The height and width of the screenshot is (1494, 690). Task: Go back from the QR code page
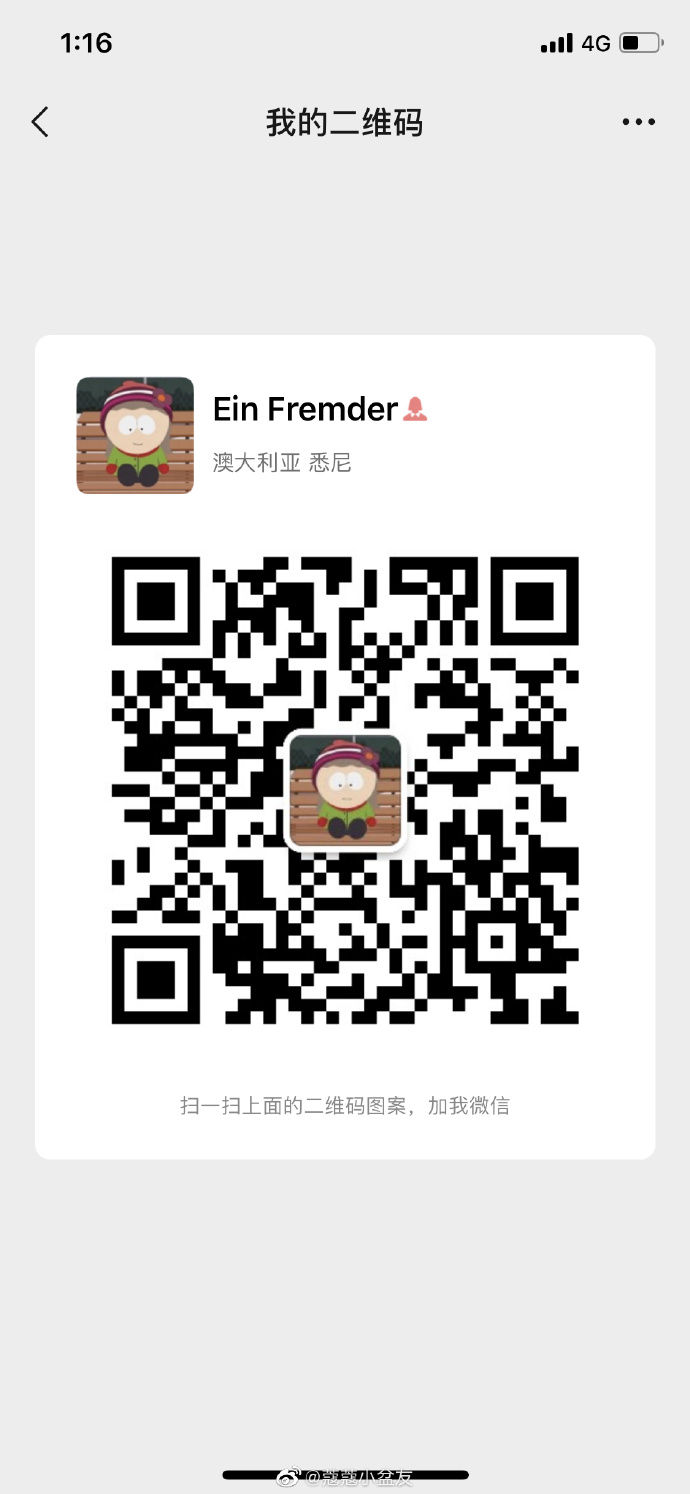40,122
